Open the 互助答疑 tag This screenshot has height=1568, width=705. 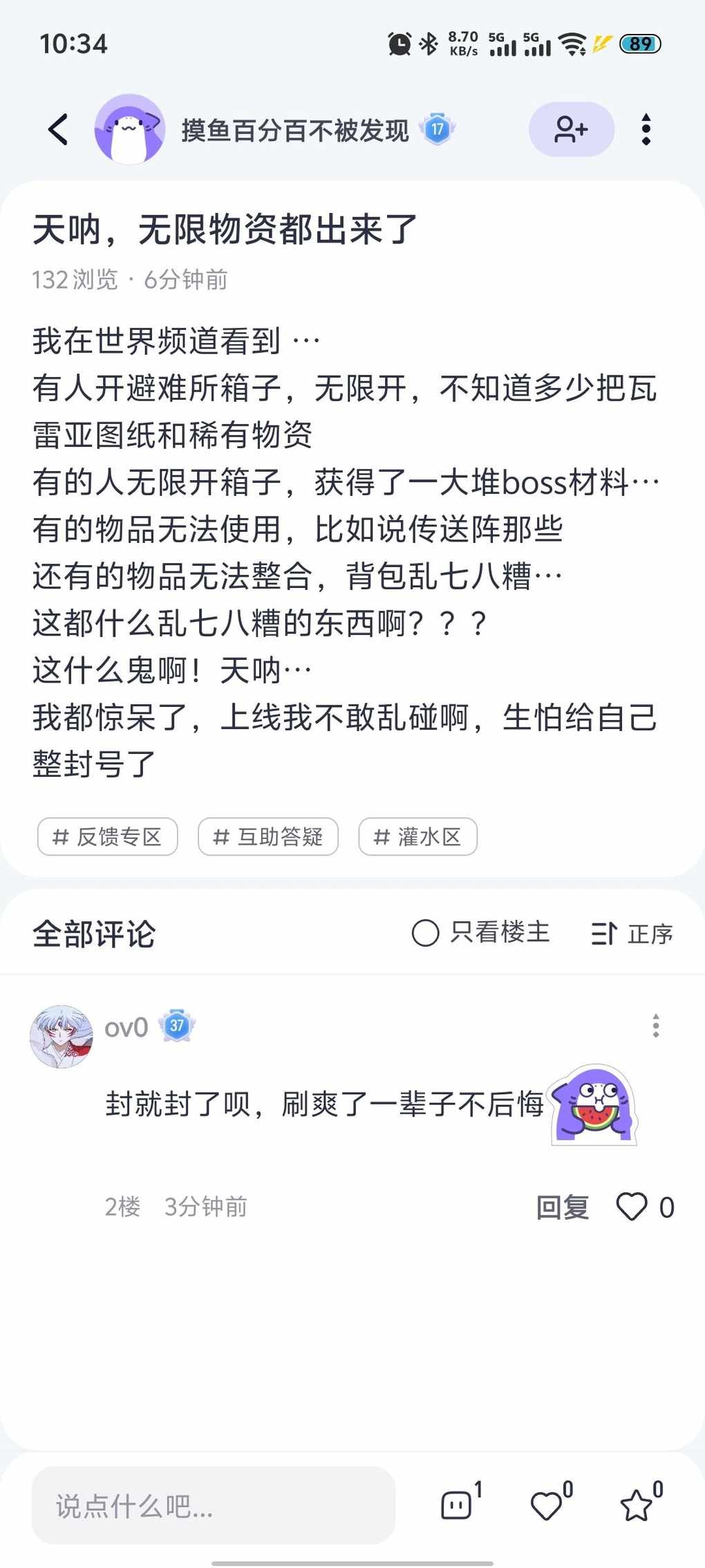pyautogui.click(x=268, y=837)
